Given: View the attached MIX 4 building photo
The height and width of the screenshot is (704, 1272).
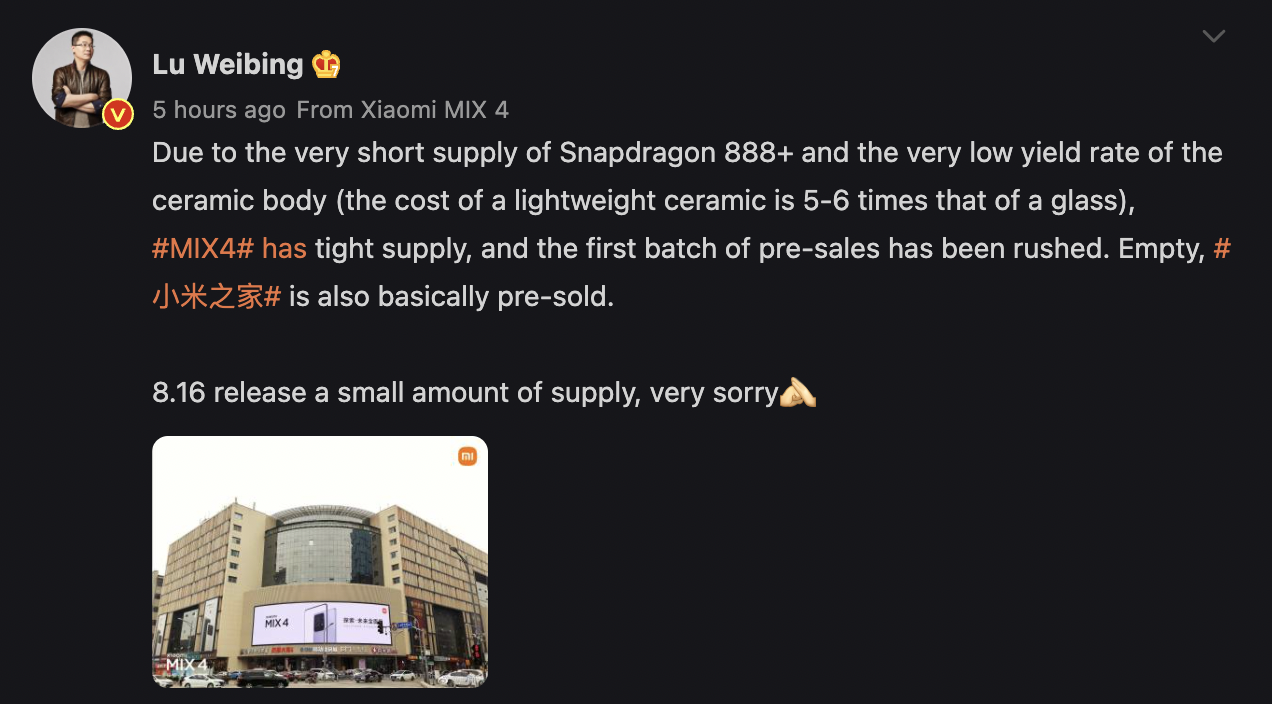Looking at the screenshot, I should (320, 561).
